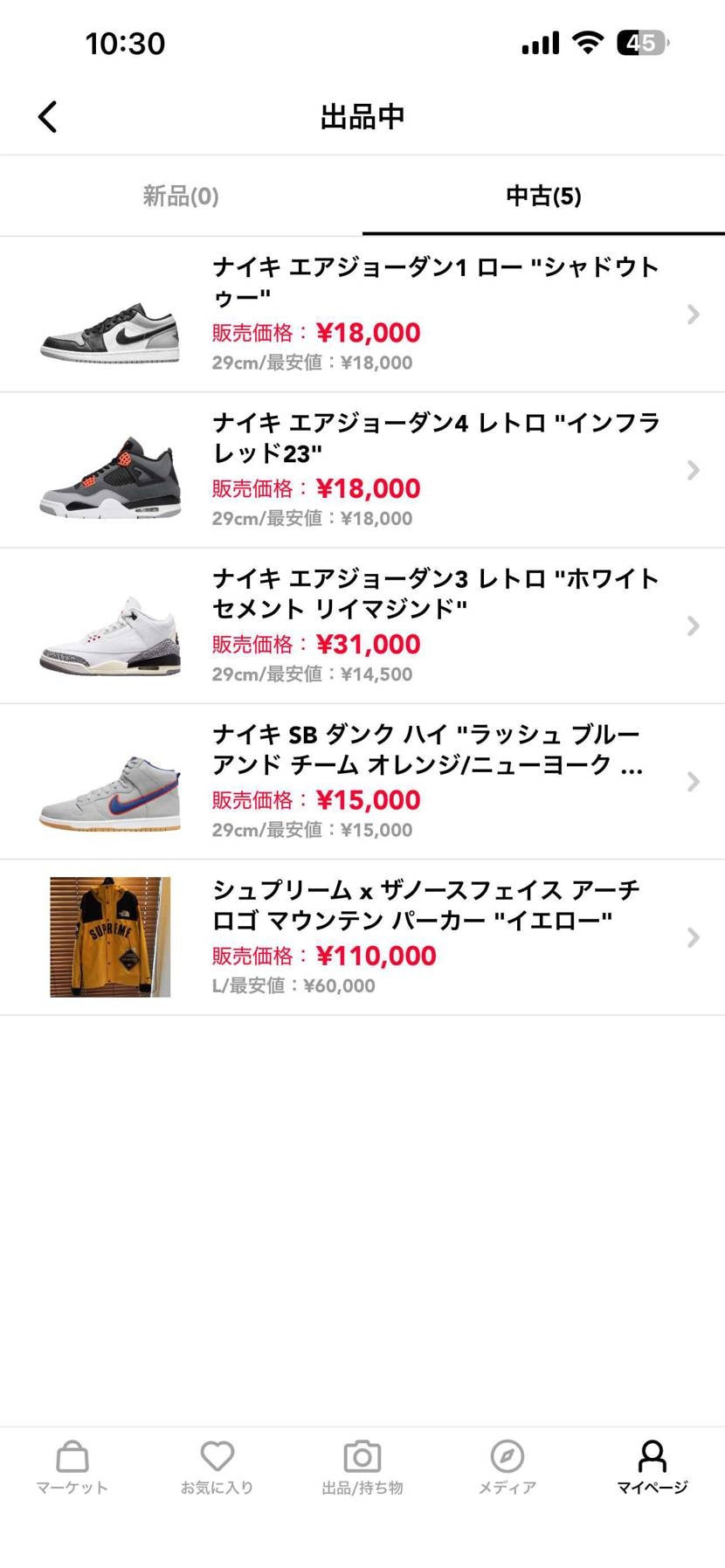Switch to the 新品(0) tab
725x1568 pixels.
point(181,196)
